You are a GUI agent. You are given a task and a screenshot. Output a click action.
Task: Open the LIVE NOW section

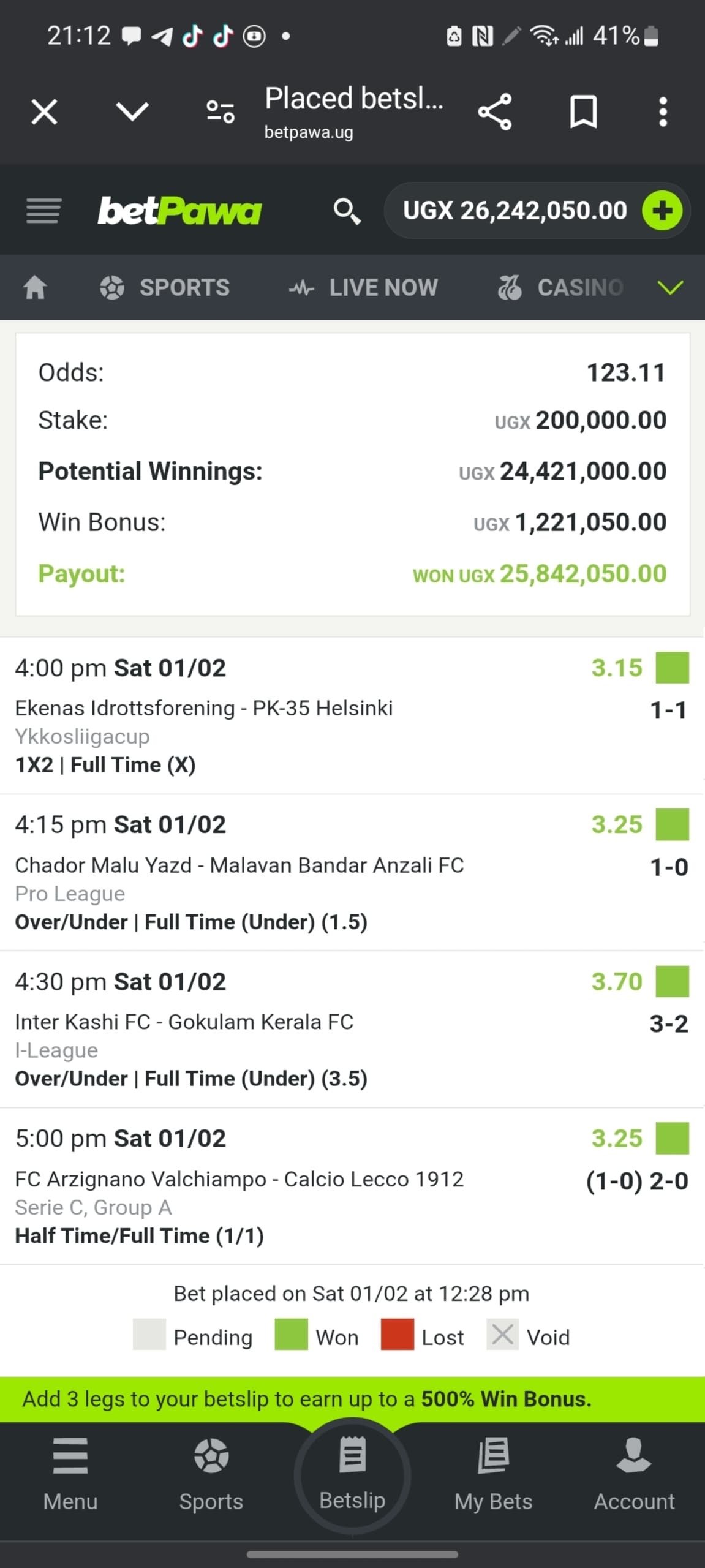tap(364, 287)
